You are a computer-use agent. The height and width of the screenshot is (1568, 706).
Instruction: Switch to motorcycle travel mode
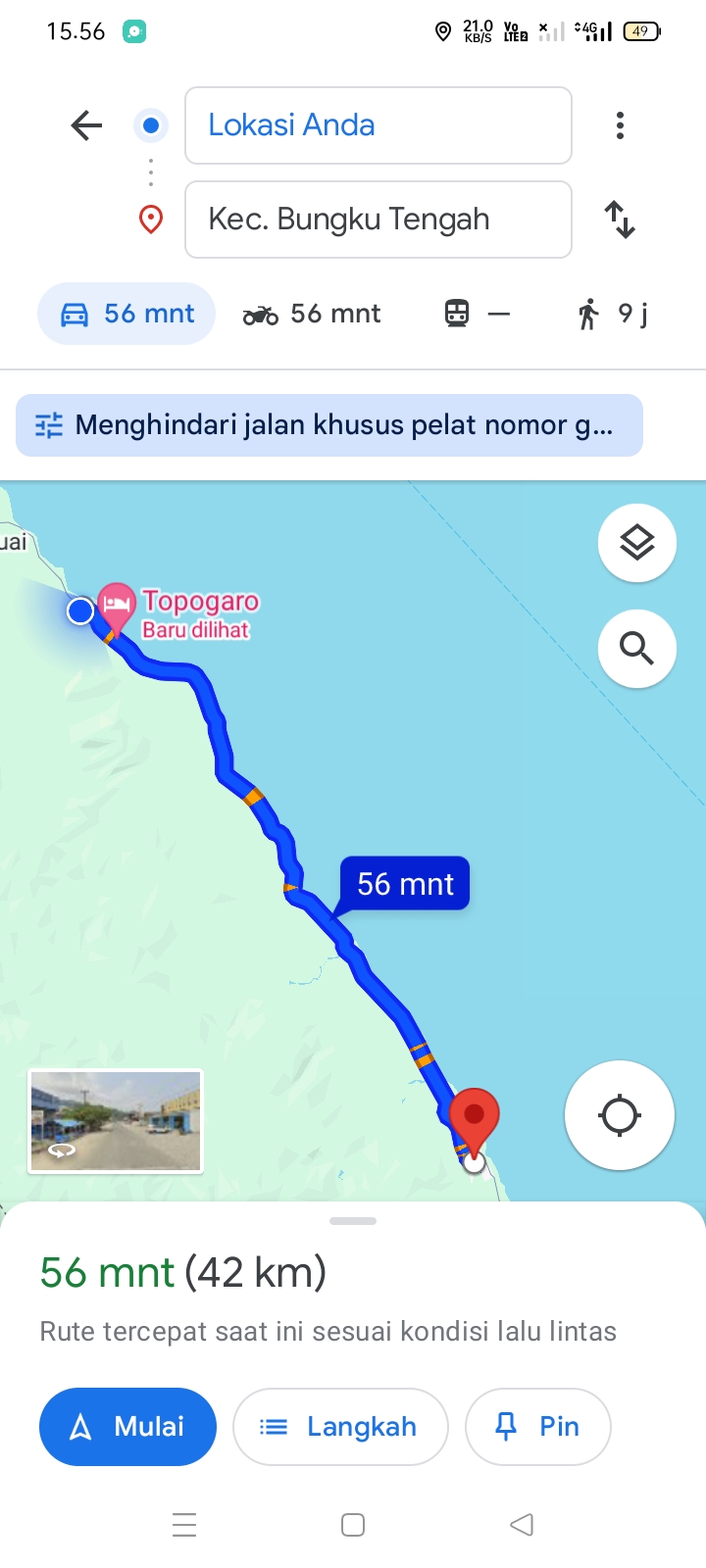[x=312, y=314]
